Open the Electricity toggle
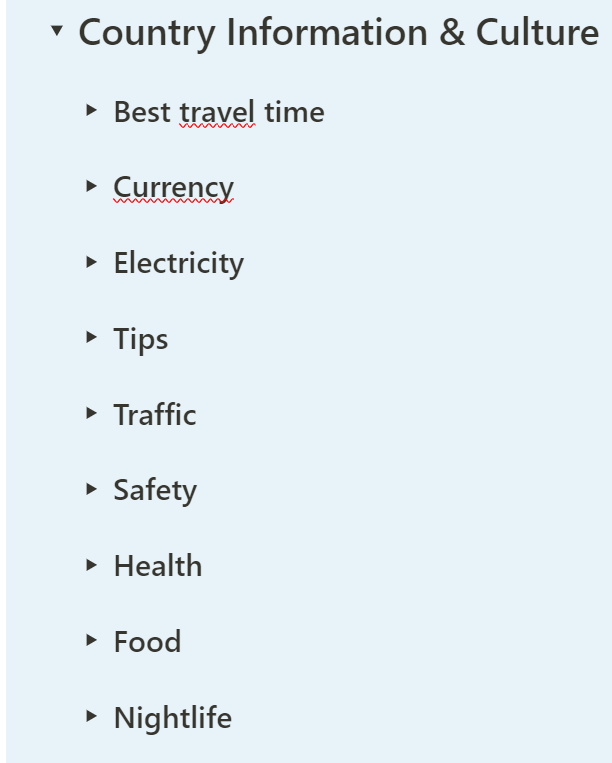 point(92,262)
